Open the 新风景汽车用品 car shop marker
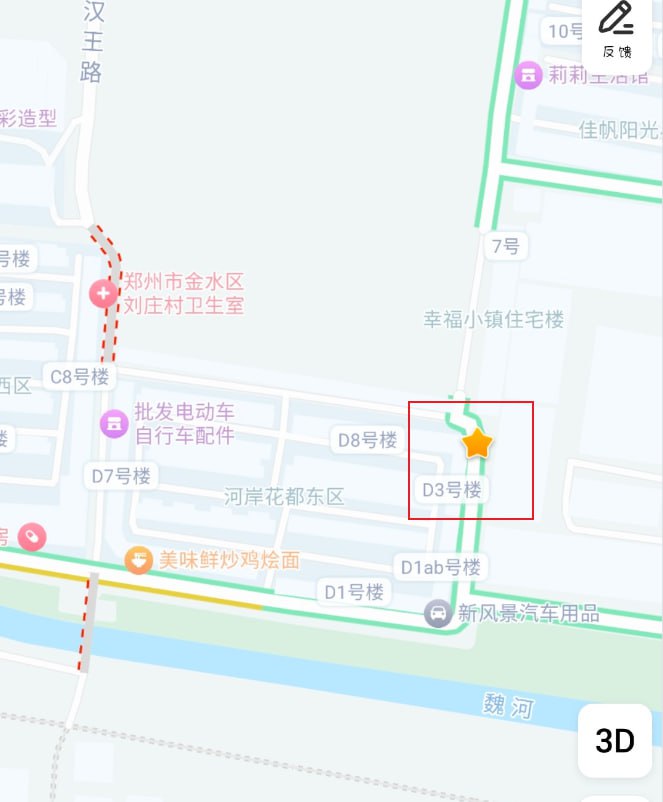The image size is (663, 802). 438,613
